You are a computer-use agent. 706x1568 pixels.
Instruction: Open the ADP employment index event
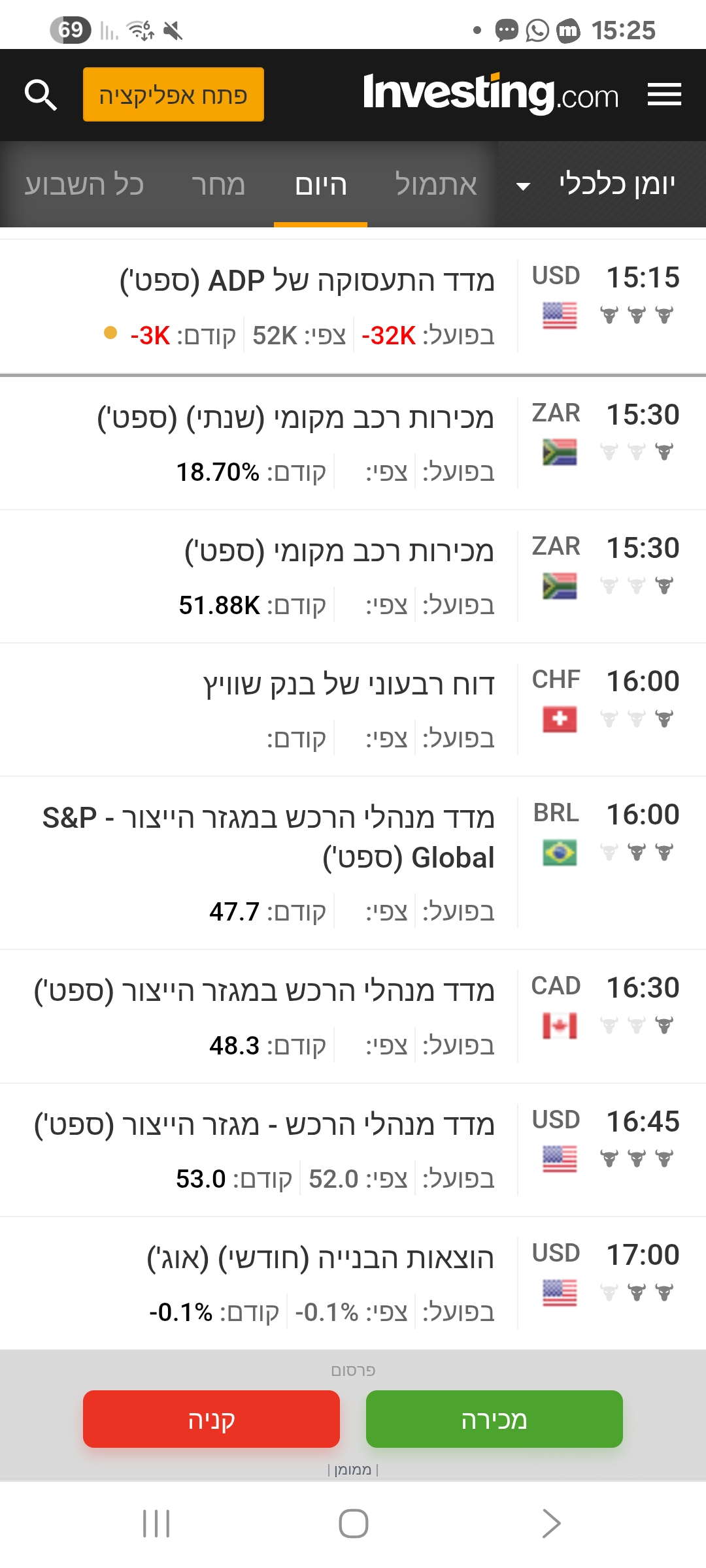click(307, 281)
